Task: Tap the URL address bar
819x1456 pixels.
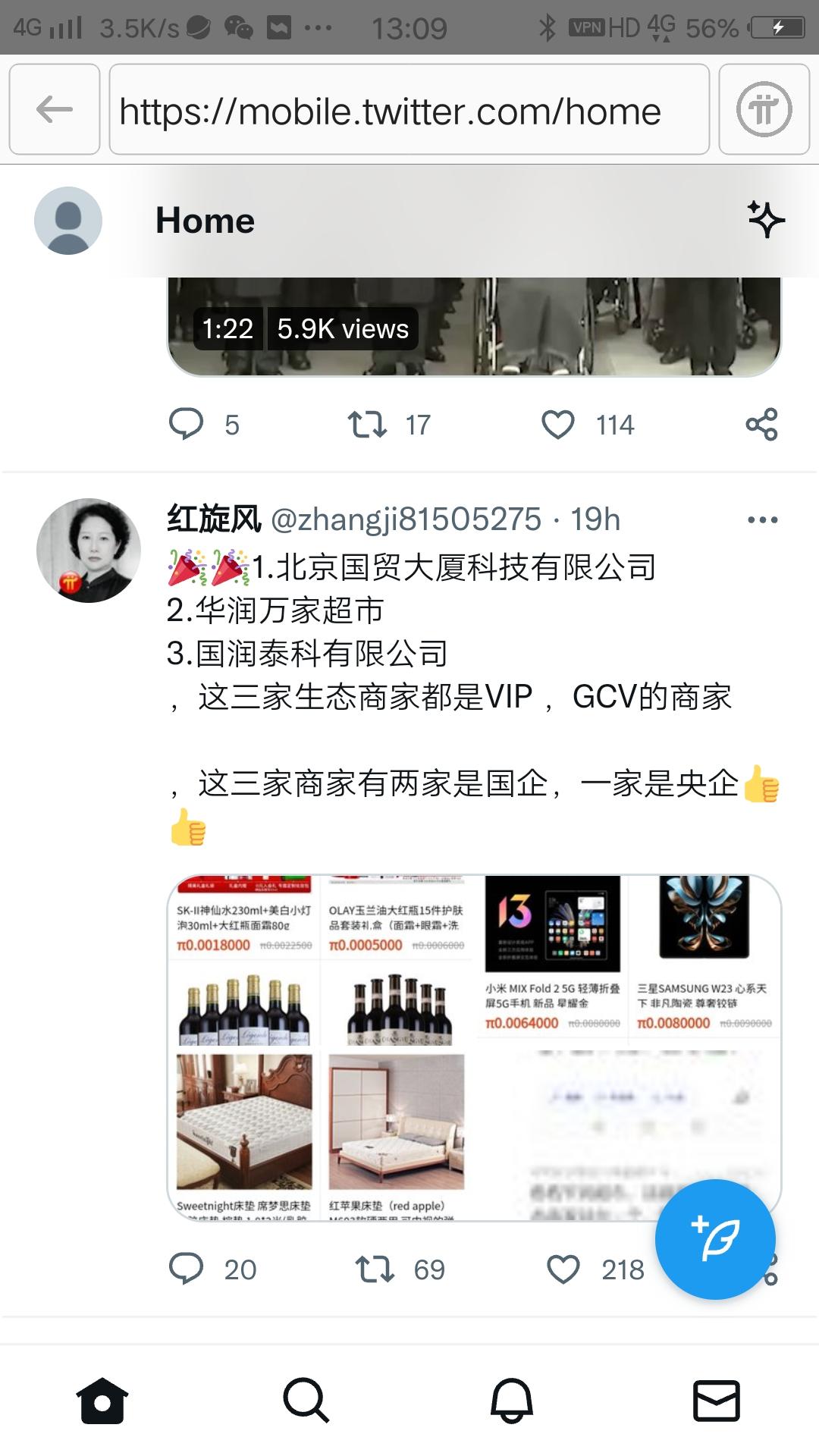Action: point(409,110)
